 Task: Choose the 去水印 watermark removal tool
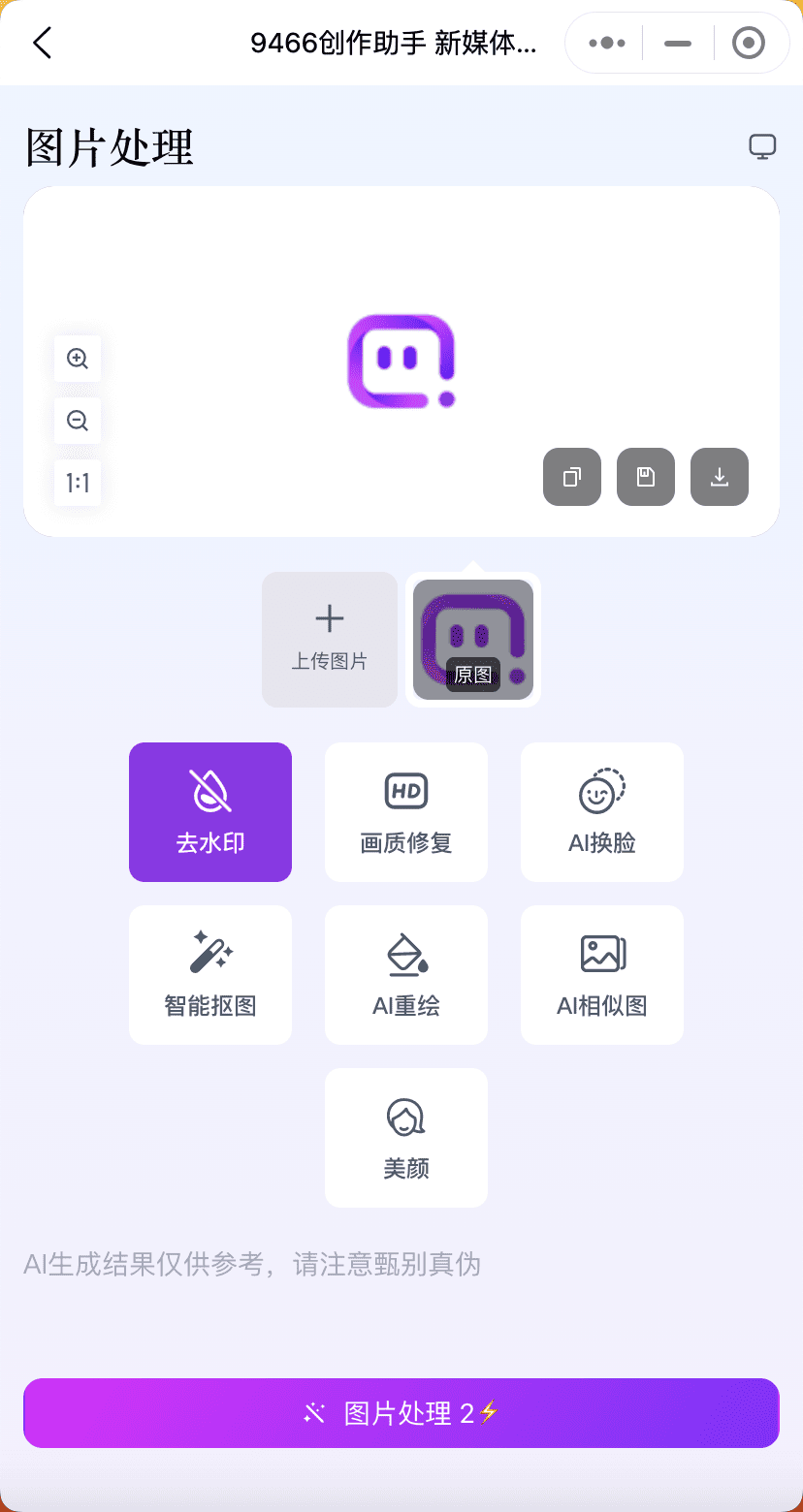point(210,812)
